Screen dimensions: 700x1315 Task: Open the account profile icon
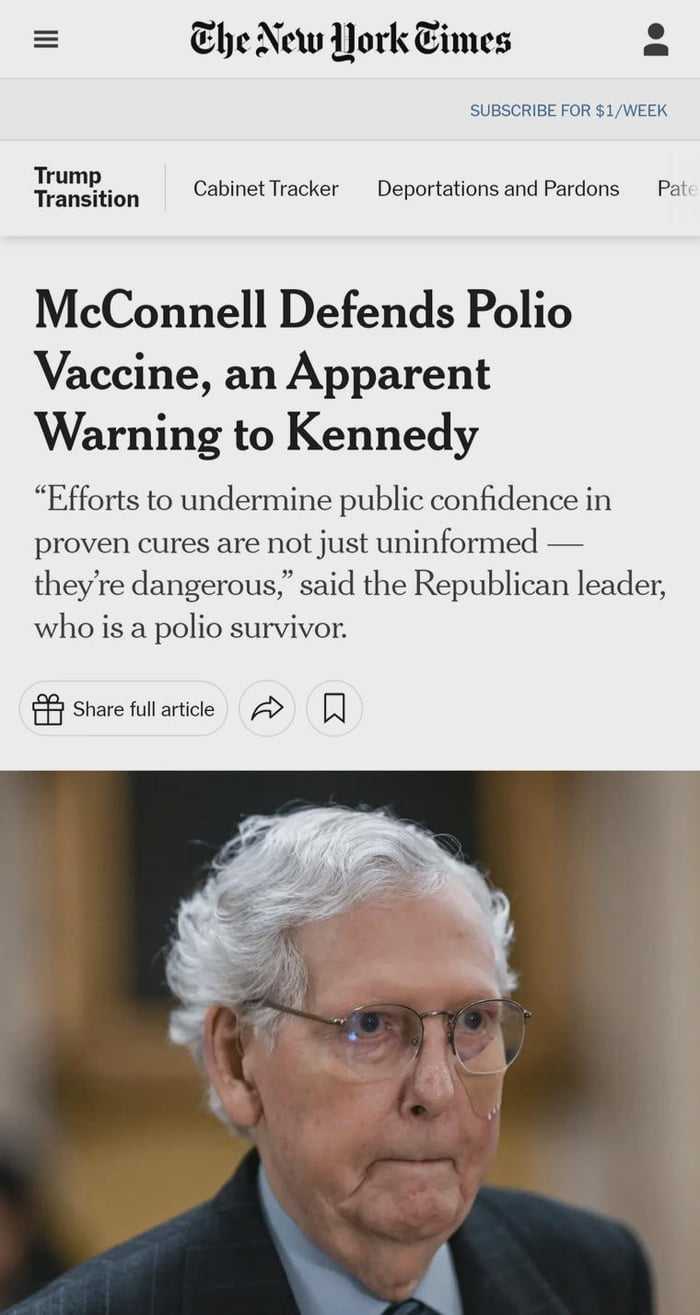pos(656,40)
